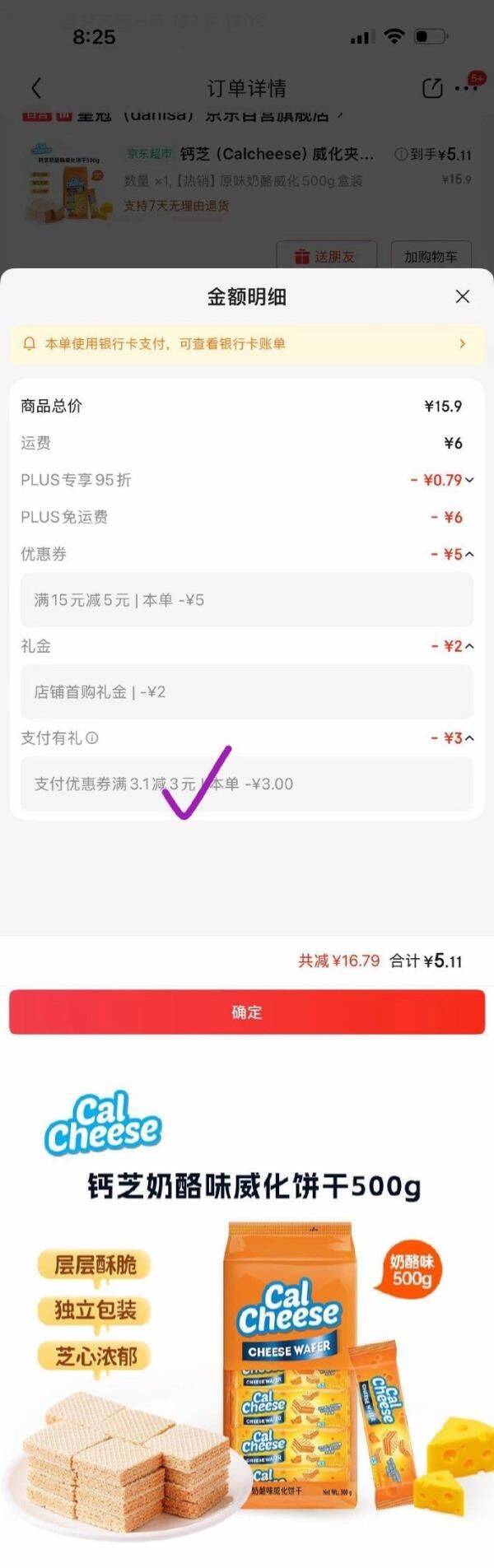Confirm with the red 确定 button

(x=246, y=1012)
